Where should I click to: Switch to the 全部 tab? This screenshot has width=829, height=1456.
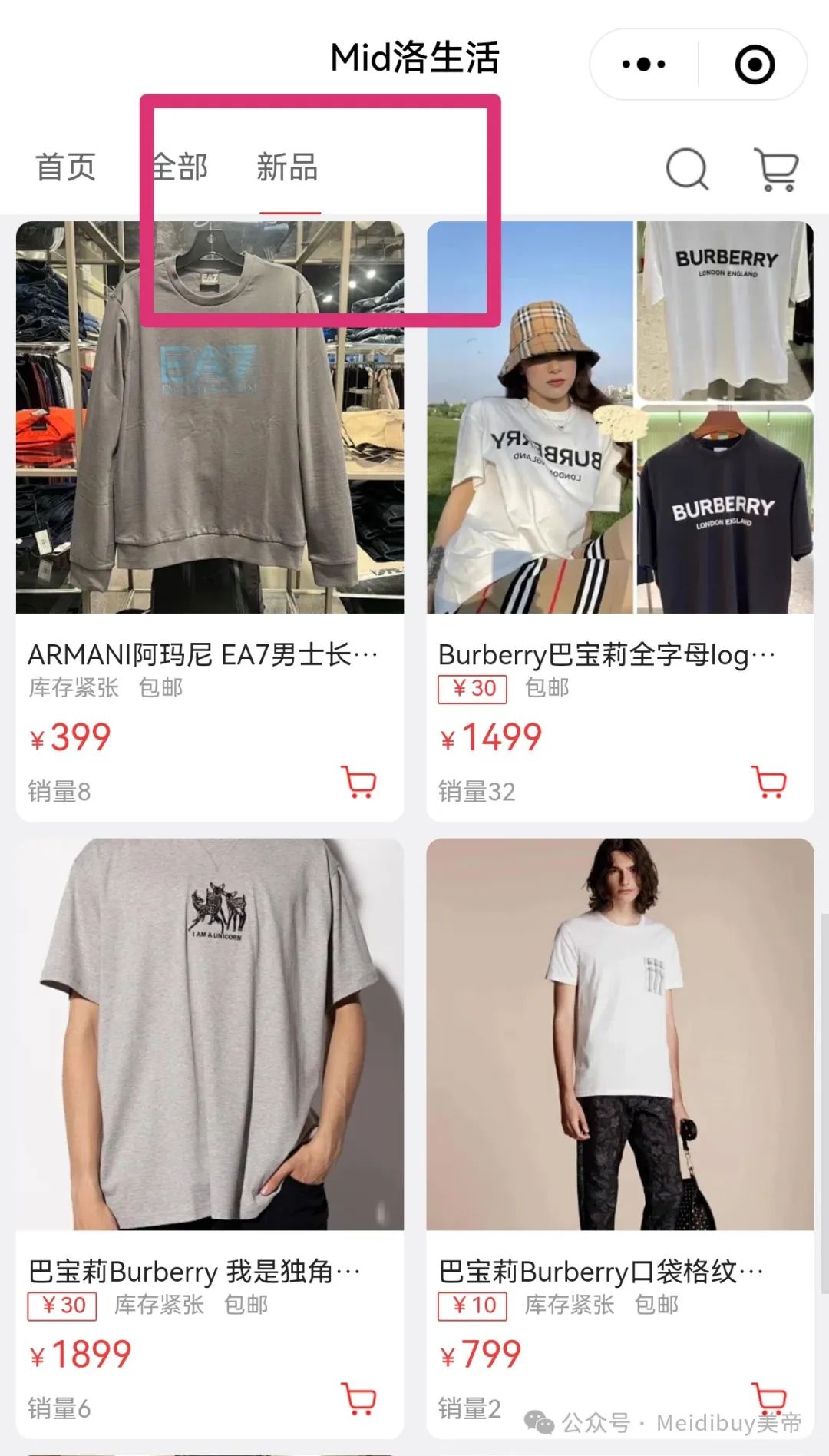pos(180,167)
